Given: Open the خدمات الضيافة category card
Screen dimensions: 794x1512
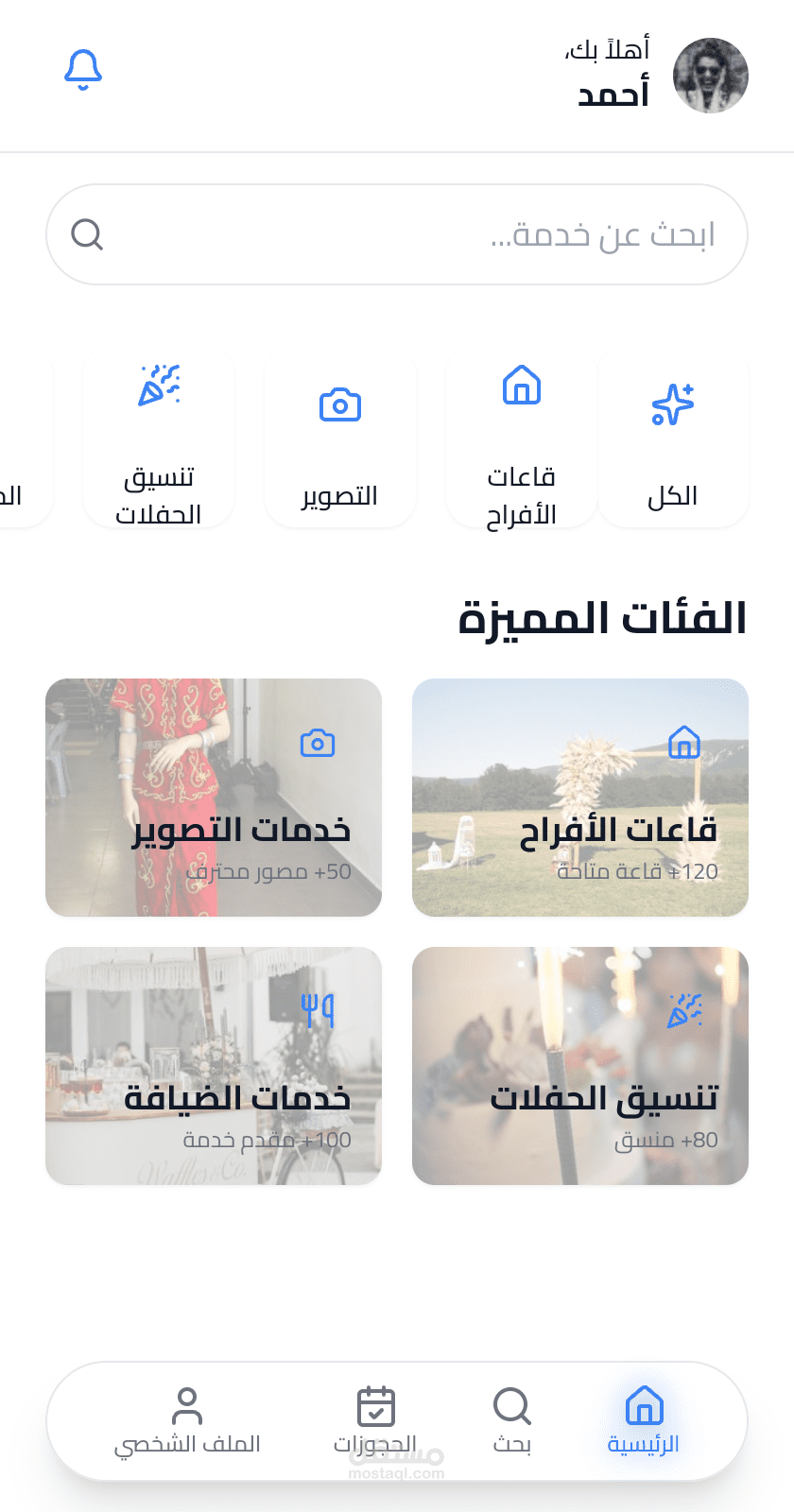Looking at the screenshot, I should [214, 1066].
